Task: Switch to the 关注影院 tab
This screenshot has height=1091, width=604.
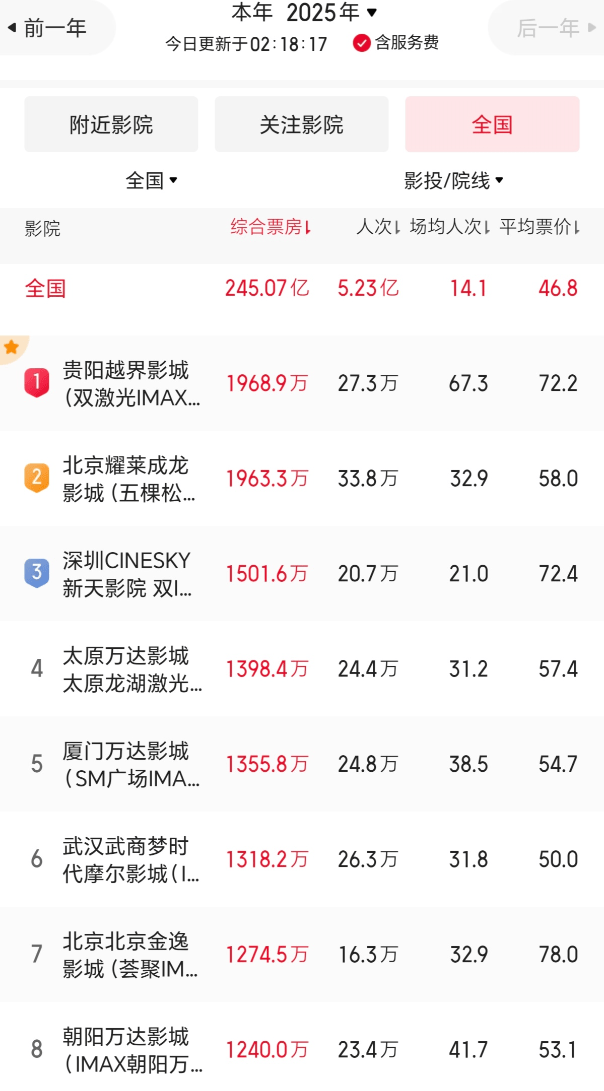Action: pyautogui.click(x=301, y=125)
